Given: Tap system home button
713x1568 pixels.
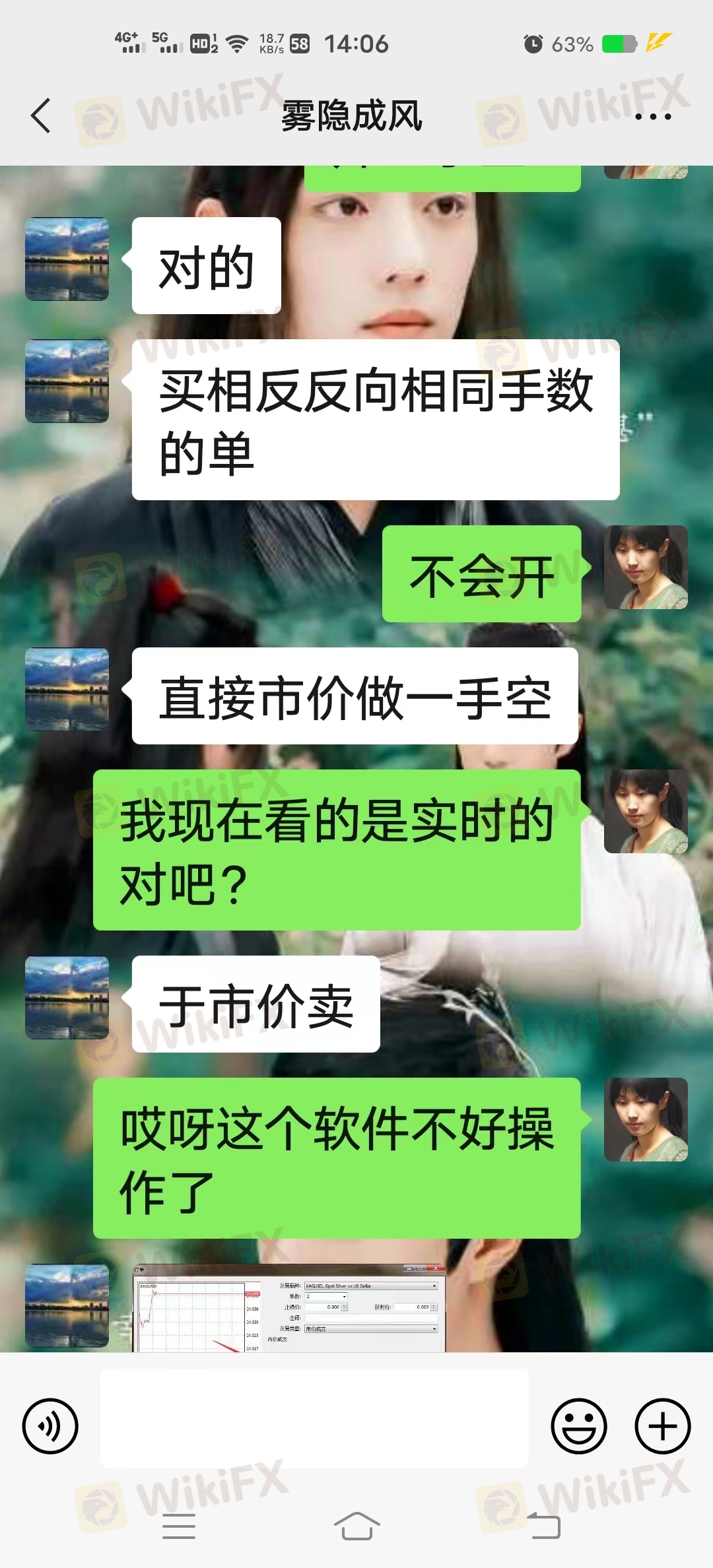Looking at the screenshot, I should pos(356,1526).
